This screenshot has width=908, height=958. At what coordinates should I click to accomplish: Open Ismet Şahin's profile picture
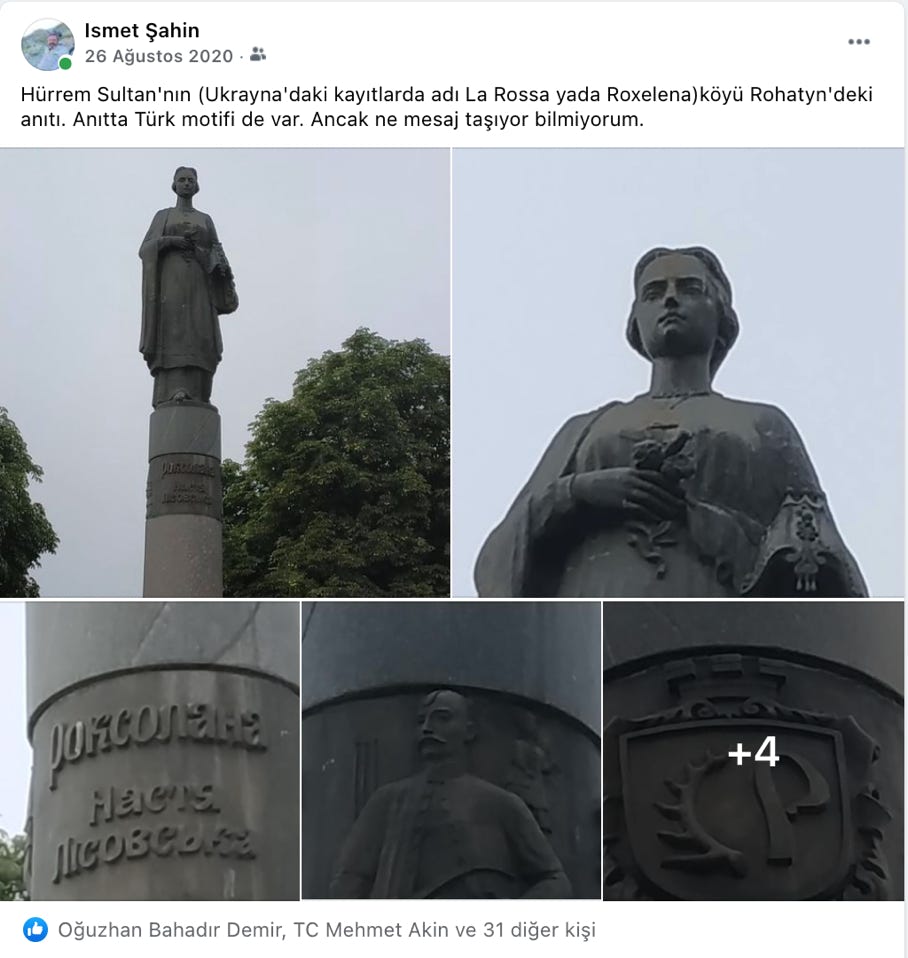click(x=47, y=45)
